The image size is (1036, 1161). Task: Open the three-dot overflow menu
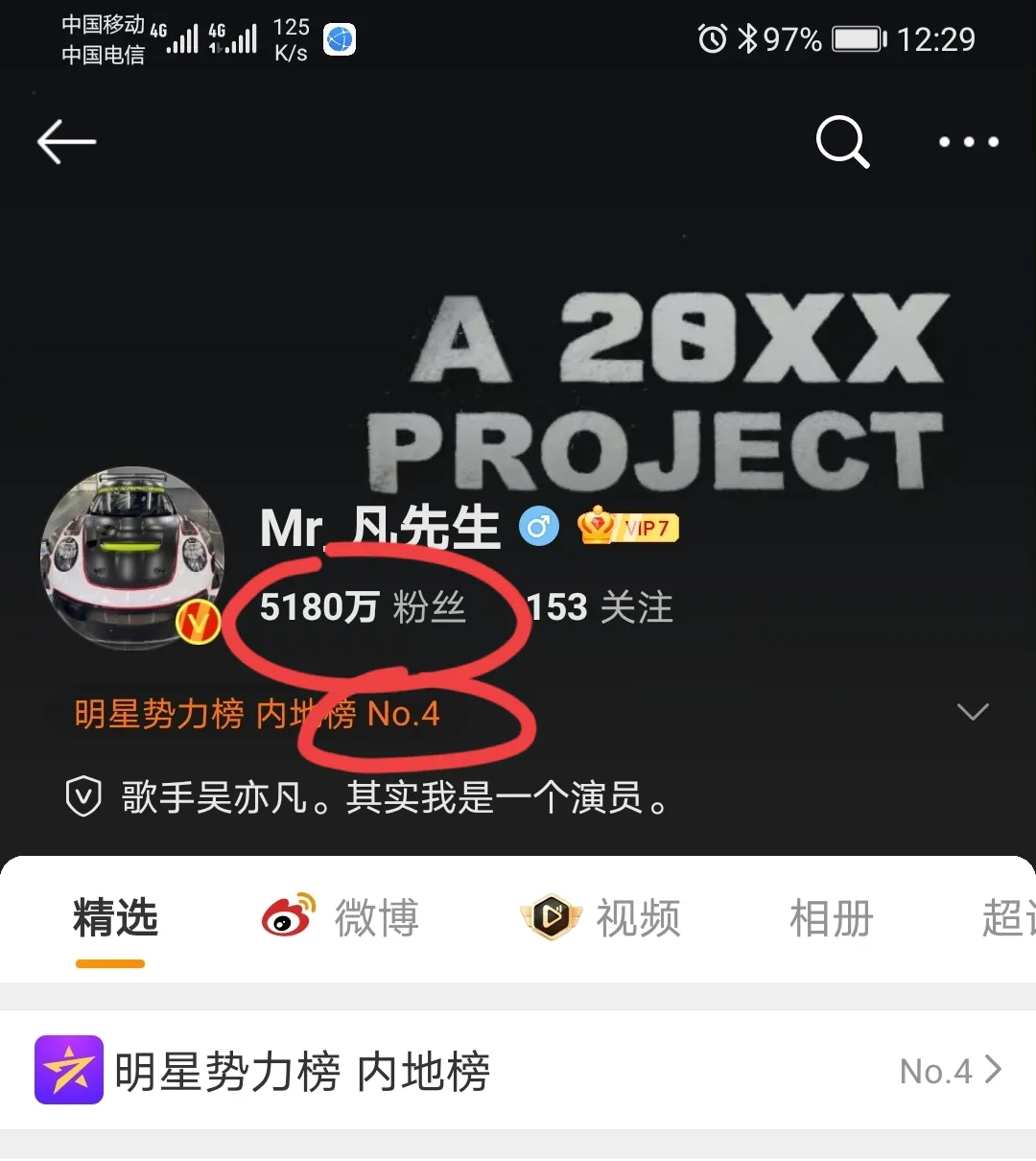[x=968, y=142]
